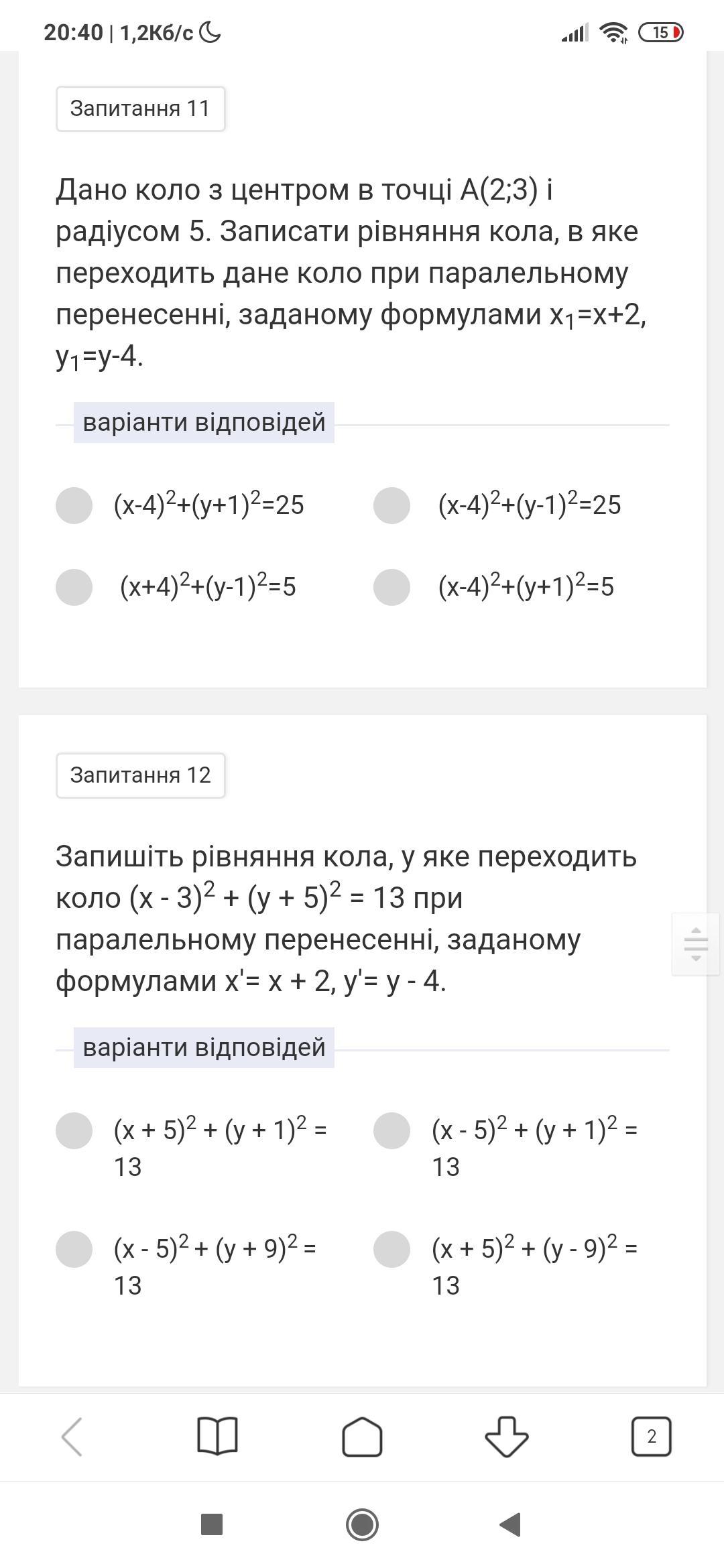The width and height of the screenshot is (724, 1568).
Task: Pick answer (x + 5)² + (y + 1)² = 13
Action: pyautogui.click(x=74, y=1130)
